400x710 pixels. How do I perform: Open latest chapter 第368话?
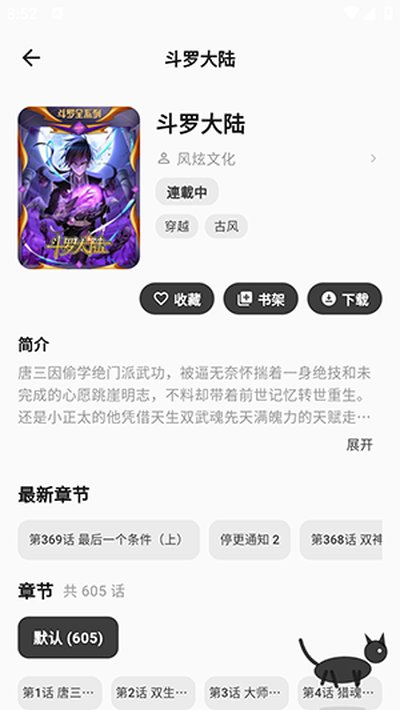(341, 540)
